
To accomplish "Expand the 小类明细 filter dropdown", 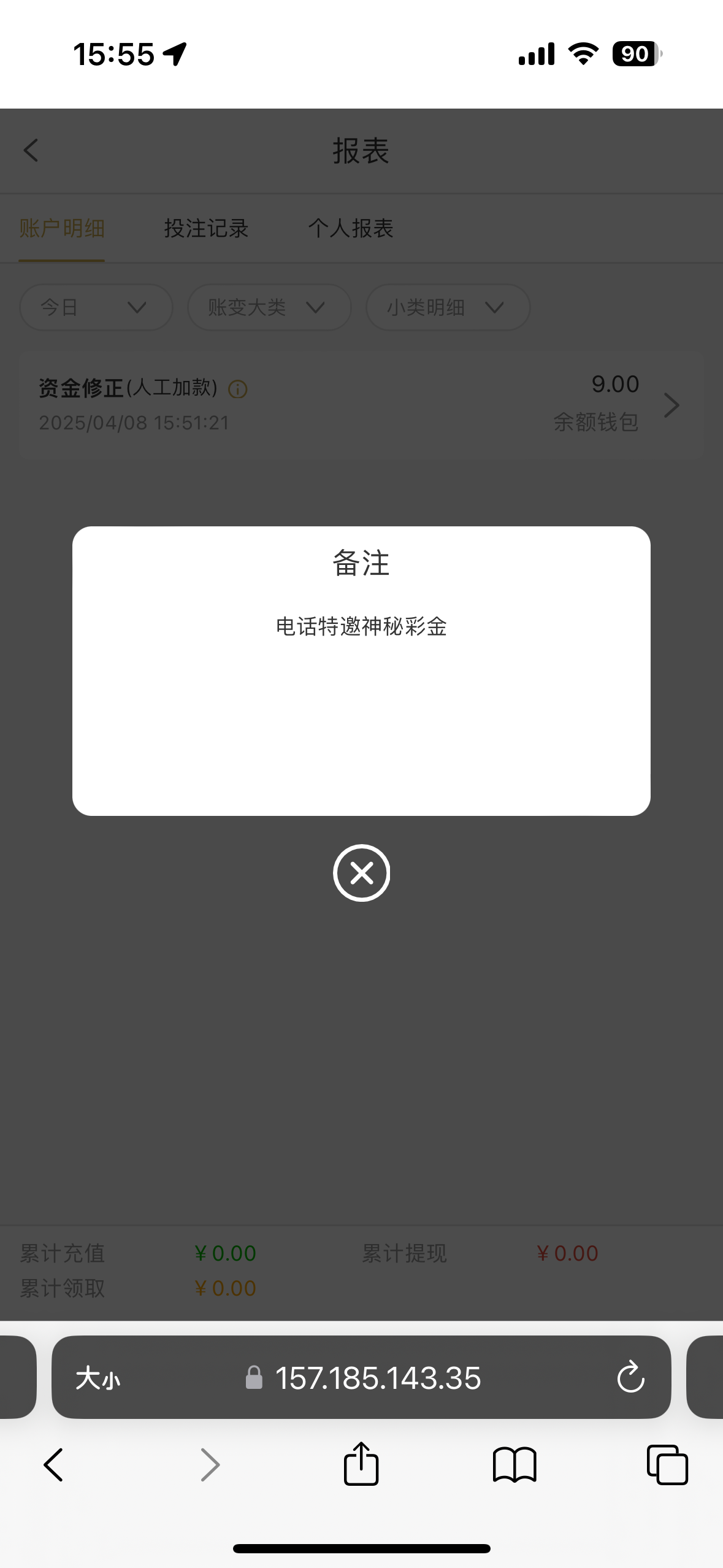I will (448, 307).
